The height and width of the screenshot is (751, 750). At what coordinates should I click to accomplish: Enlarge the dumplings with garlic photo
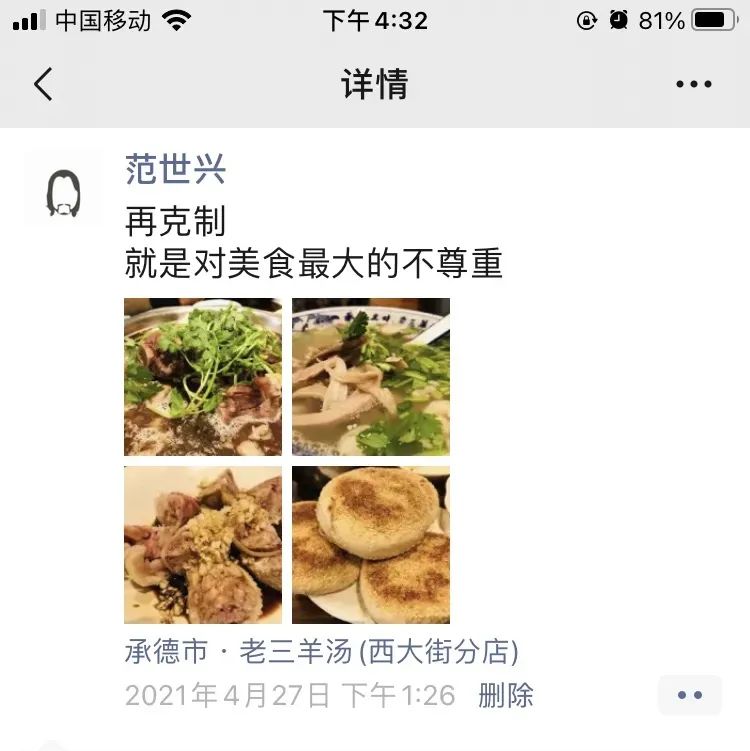(203, 545)
